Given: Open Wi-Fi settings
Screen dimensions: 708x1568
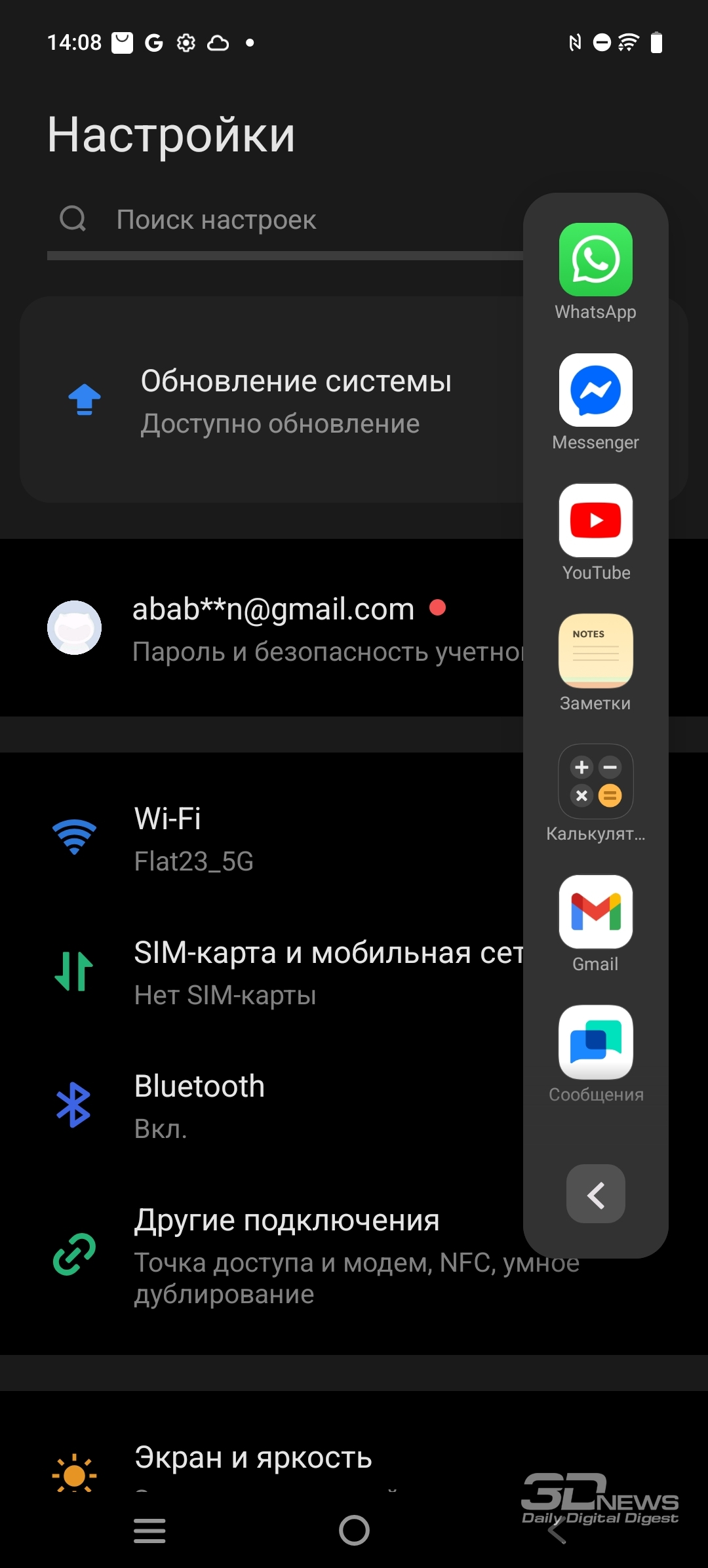Looking at the screenshot, I should click(x=262, y=838).
